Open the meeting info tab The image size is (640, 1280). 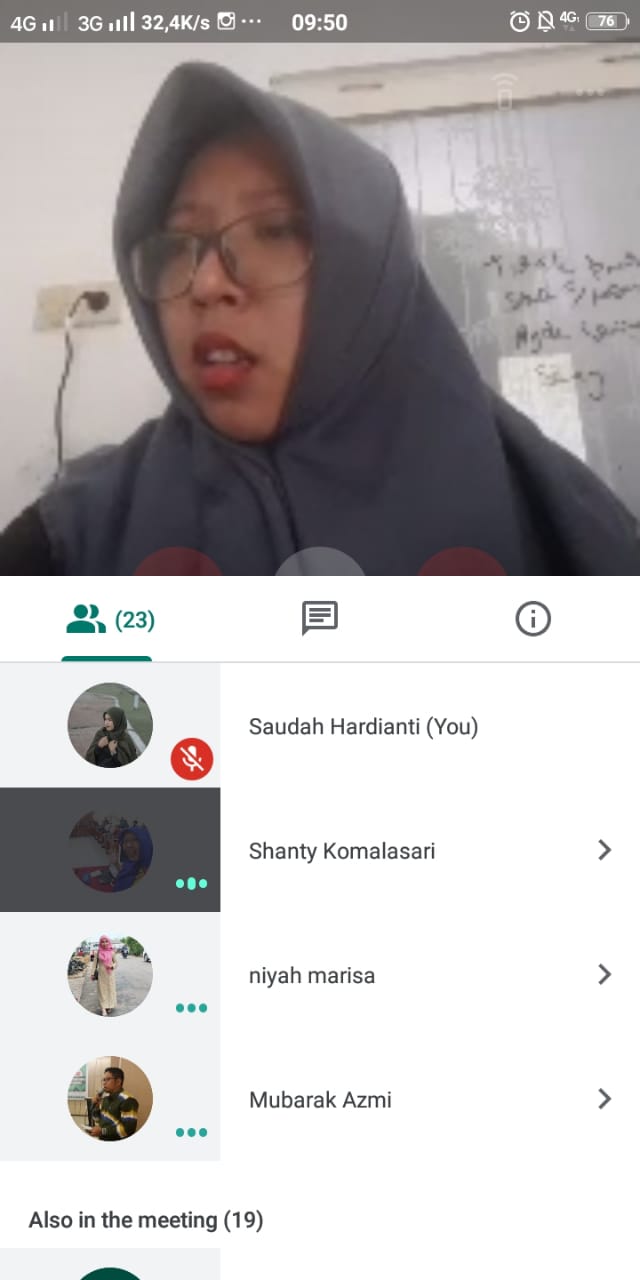pos(533,620)
